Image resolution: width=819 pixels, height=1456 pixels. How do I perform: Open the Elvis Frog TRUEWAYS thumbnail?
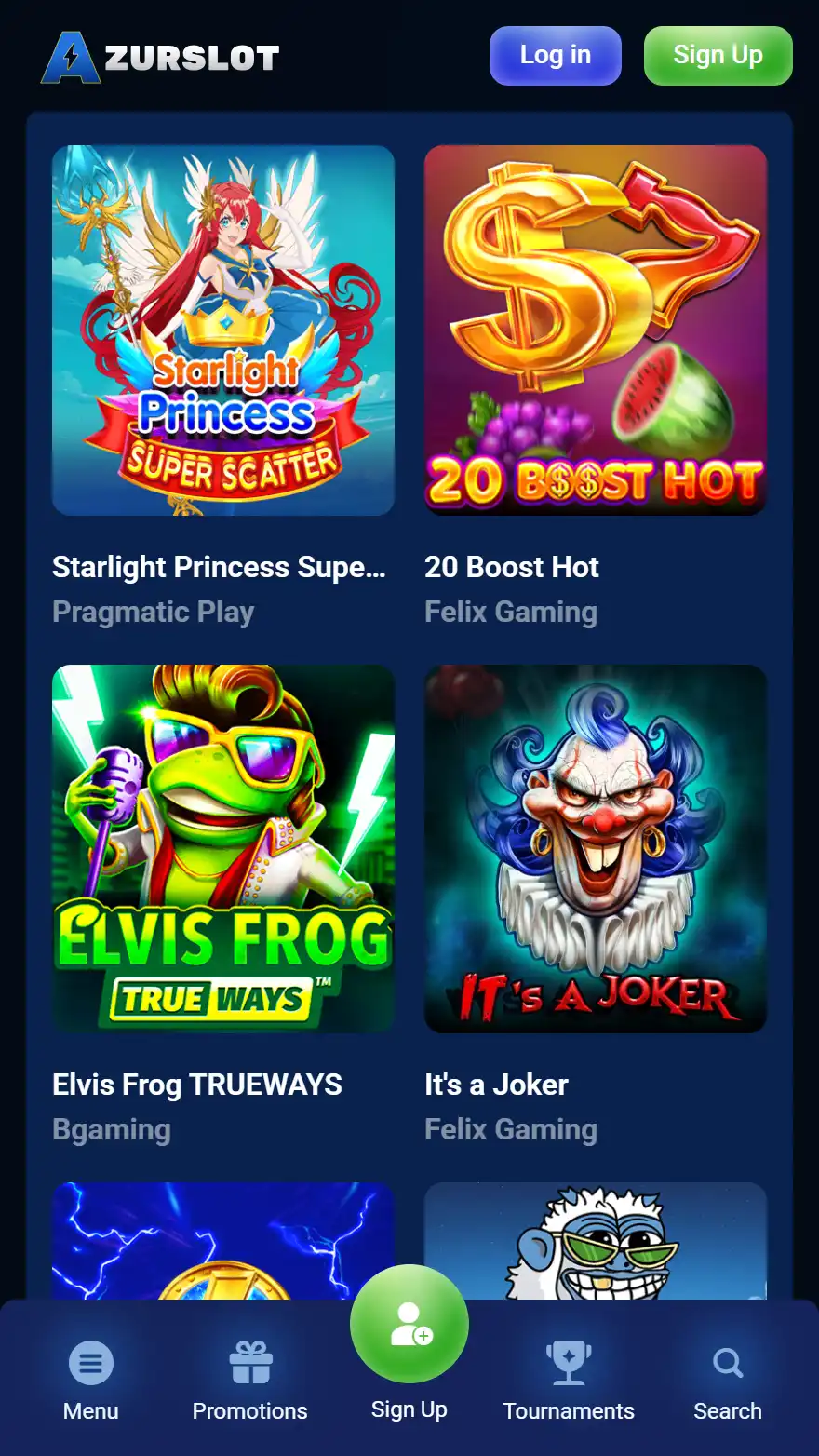point(223,847)
